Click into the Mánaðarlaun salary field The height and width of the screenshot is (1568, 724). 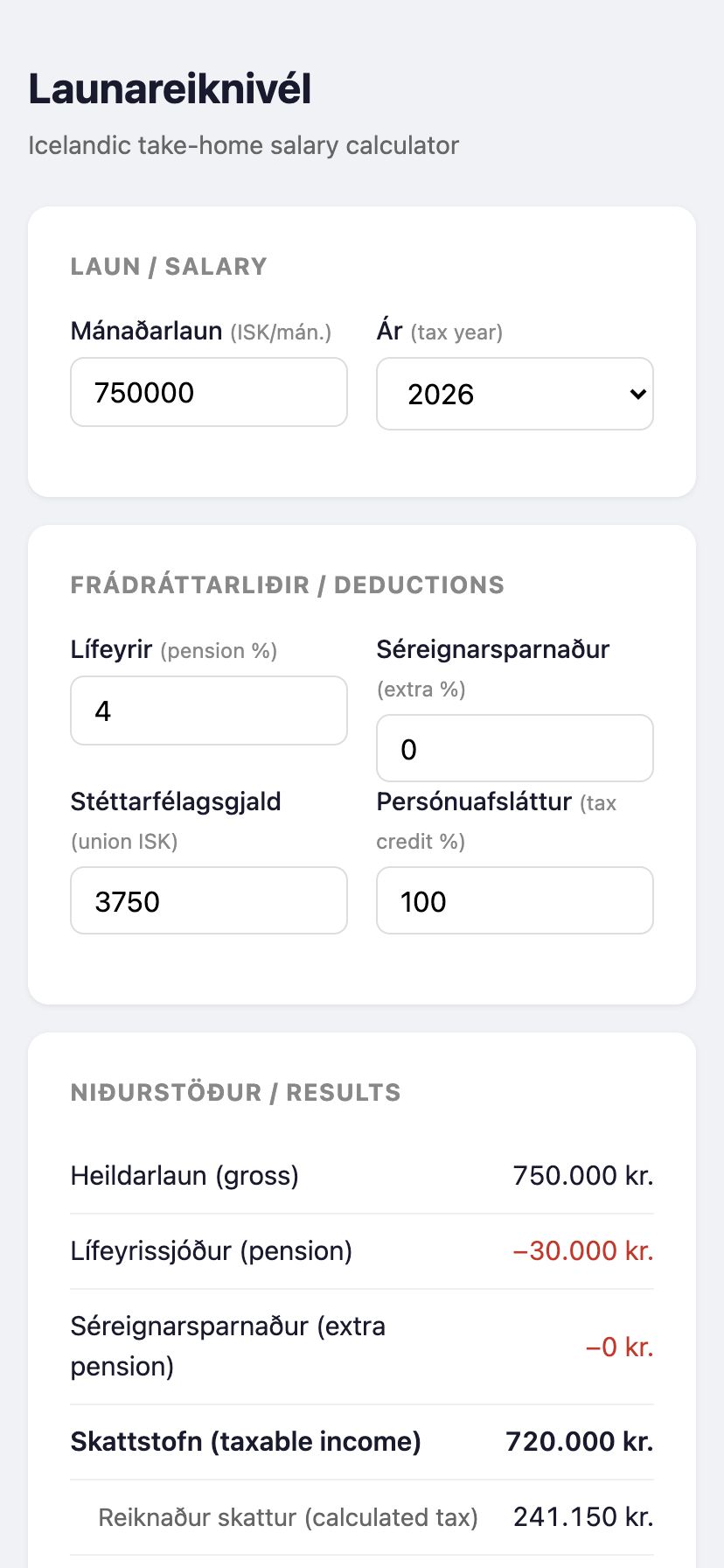click(x=208, y=392)
